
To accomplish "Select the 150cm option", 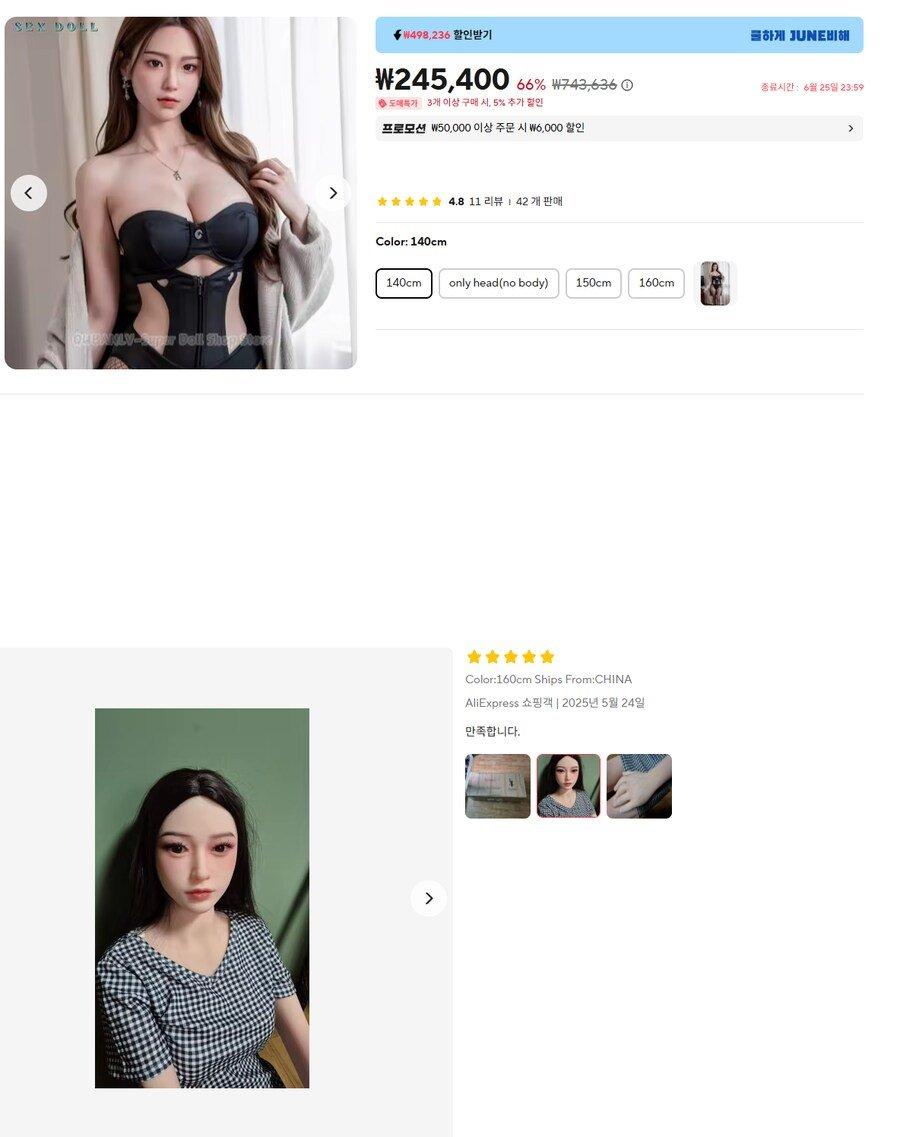I will 593,283.
